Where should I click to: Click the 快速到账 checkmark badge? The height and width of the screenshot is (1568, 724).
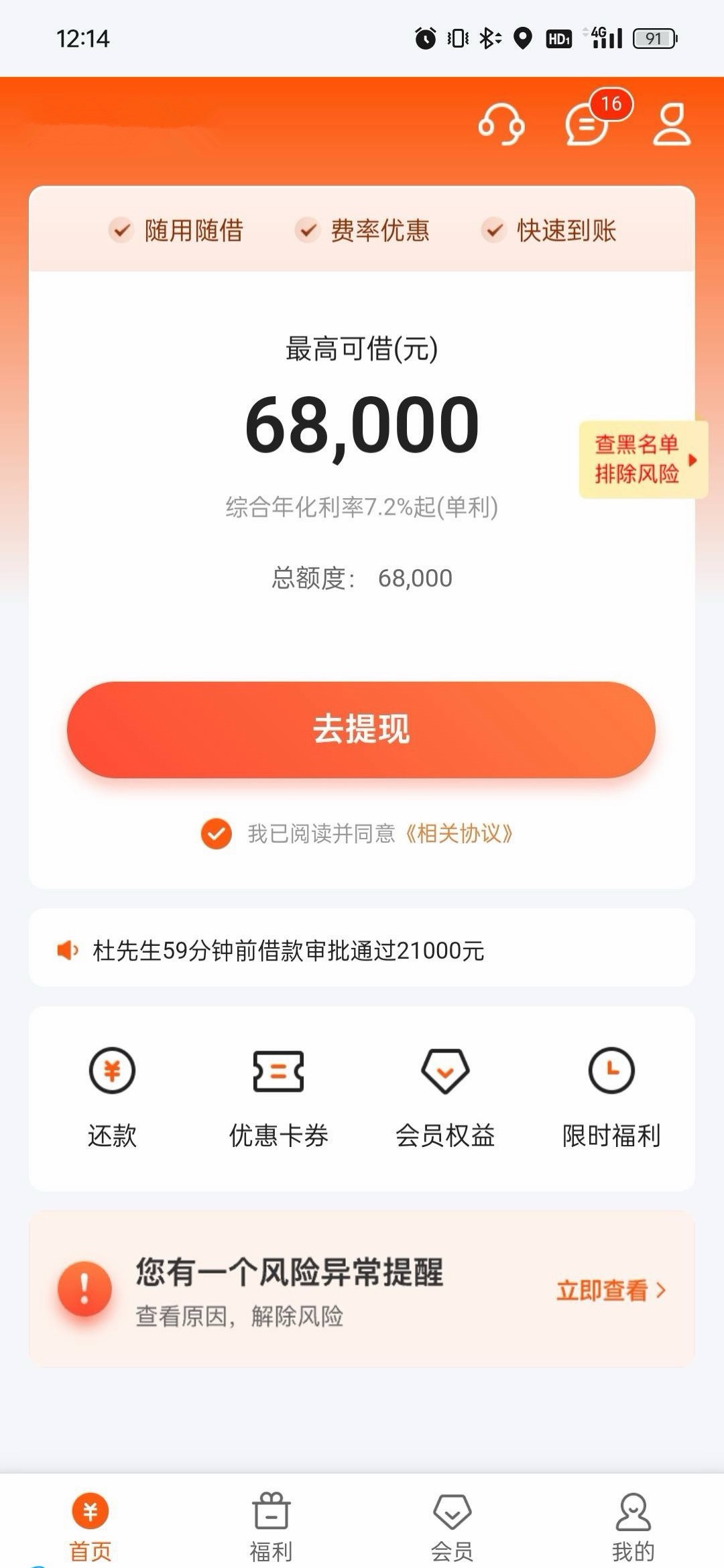click(494, 229)
